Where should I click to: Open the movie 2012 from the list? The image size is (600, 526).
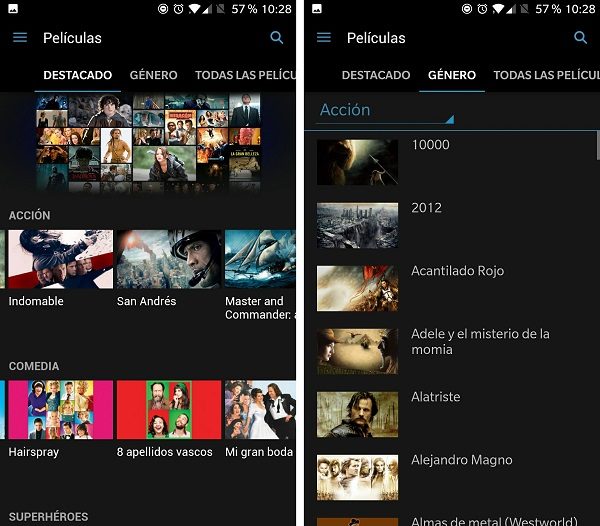pyautogui.click(x=450, y=225)
